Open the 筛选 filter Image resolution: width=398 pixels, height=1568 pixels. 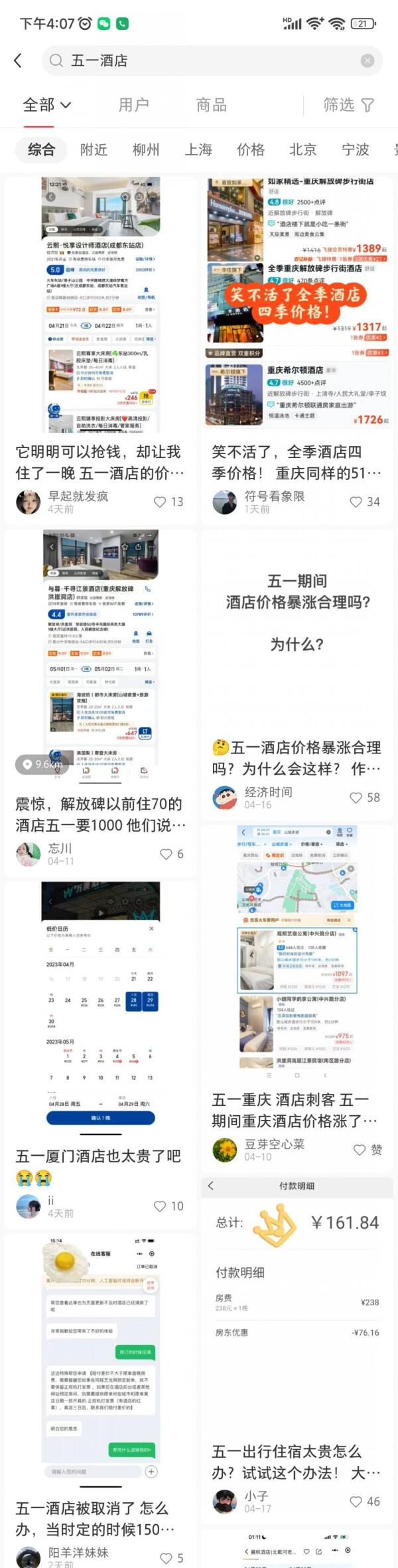tap(348, 105)
